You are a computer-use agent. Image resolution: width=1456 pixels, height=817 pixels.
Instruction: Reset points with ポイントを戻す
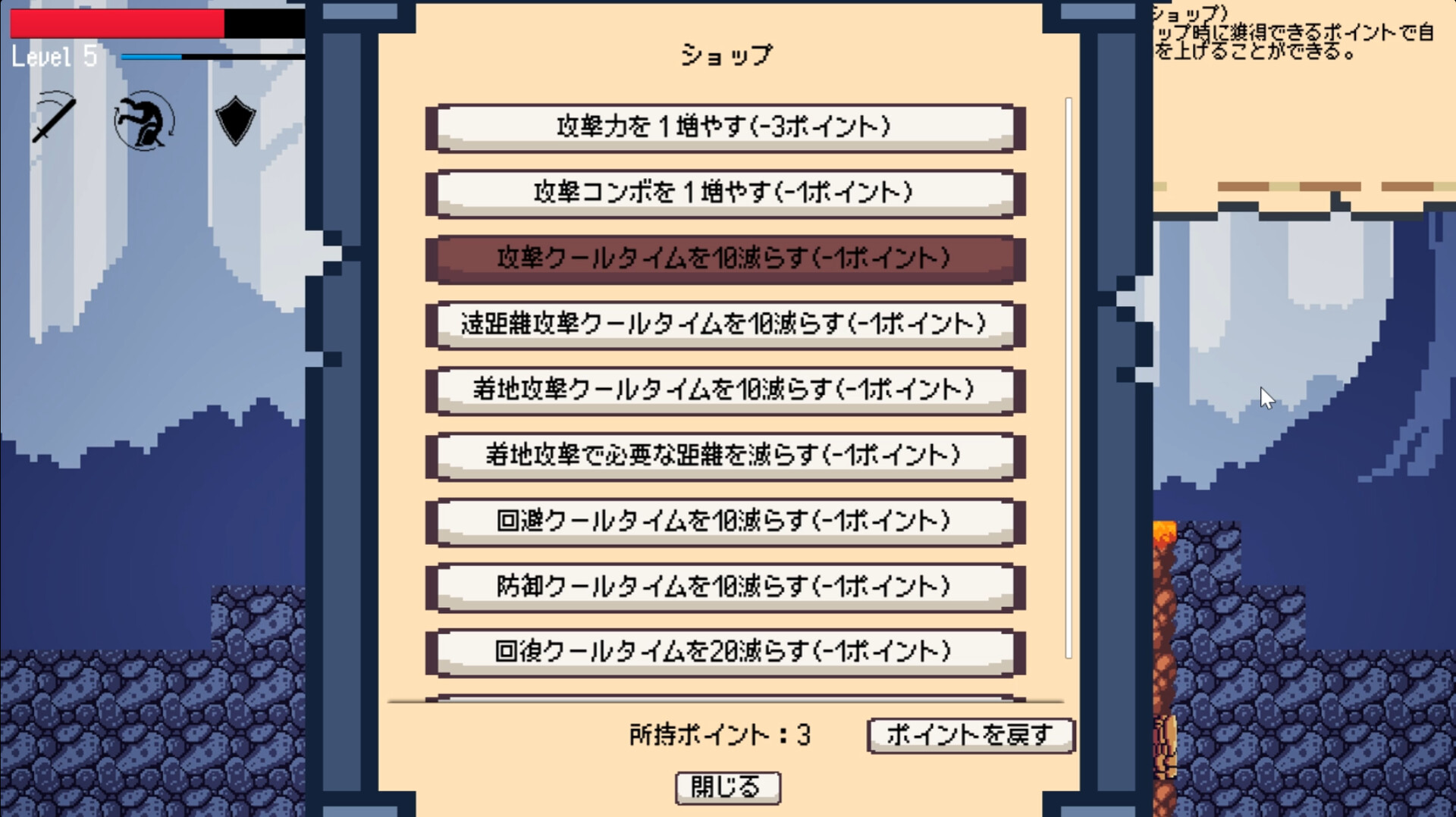[x=970, y=735]
